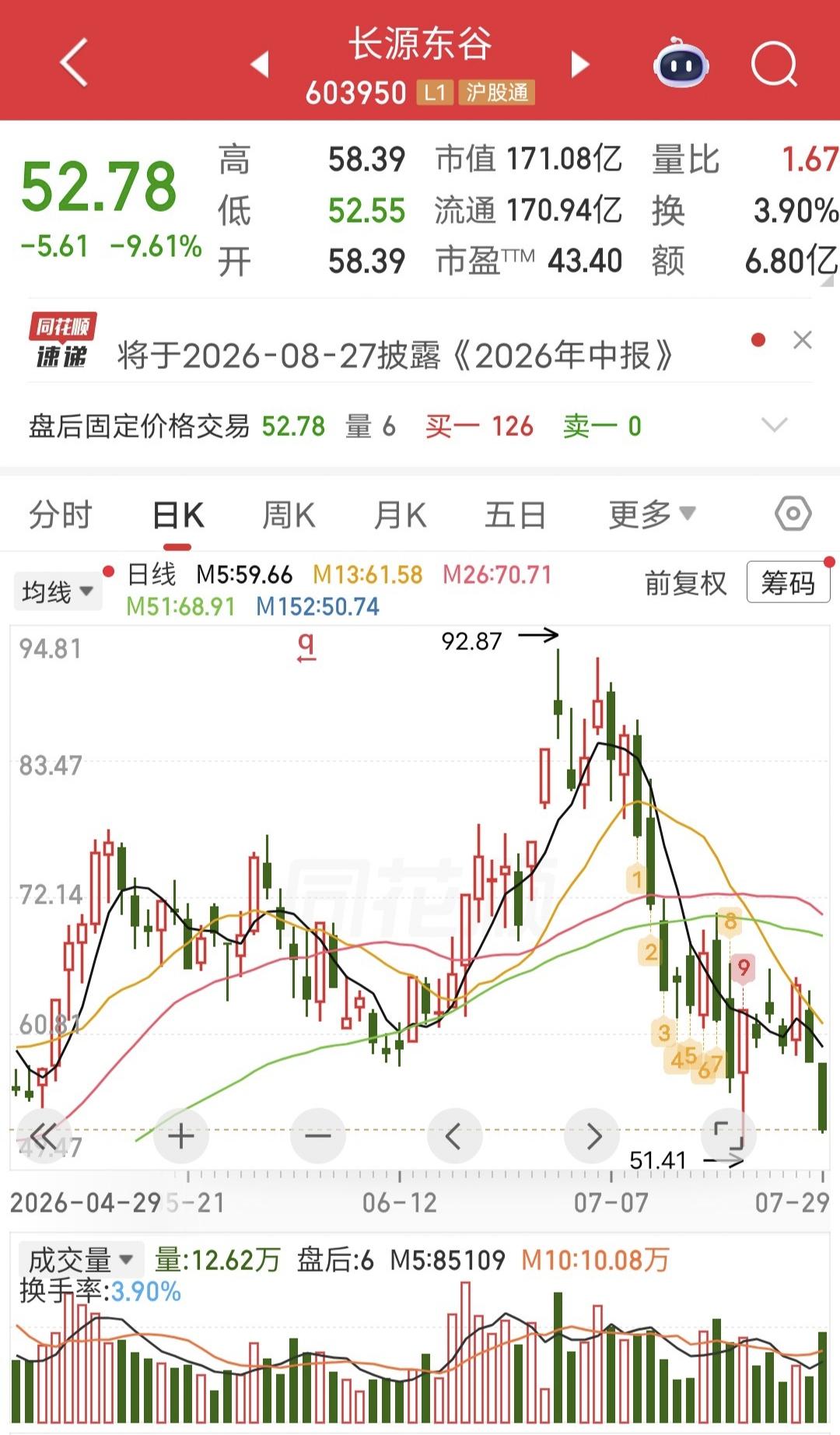
Task: Open the 均线 indicator dropdown
Action: 58,592
